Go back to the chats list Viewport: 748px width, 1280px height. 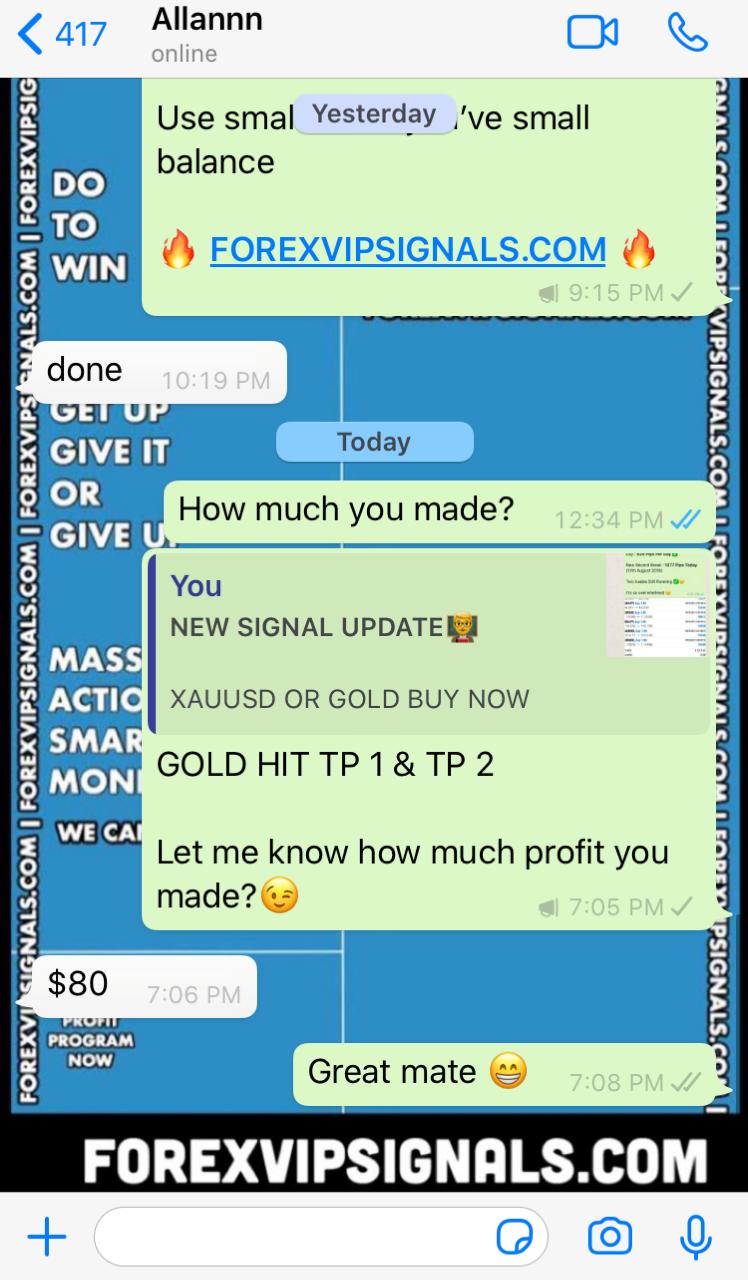click(x=60, y=35)
